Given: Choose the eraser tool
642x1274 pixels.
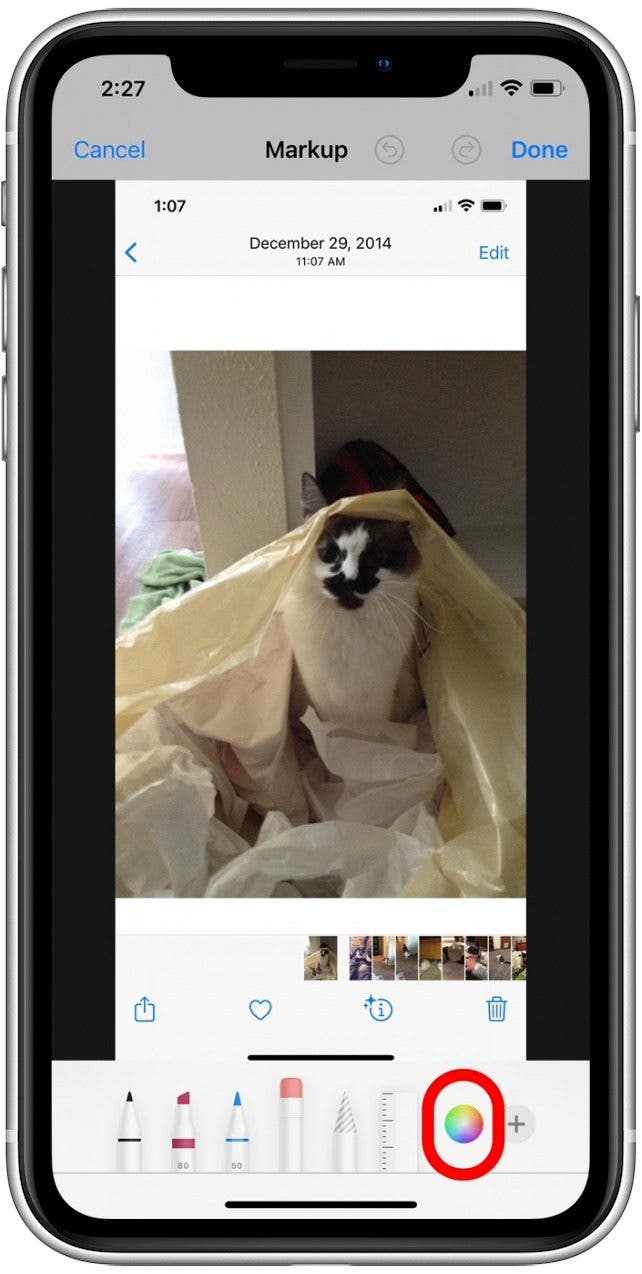Looking at the screenshot, I should [291, 1125].
